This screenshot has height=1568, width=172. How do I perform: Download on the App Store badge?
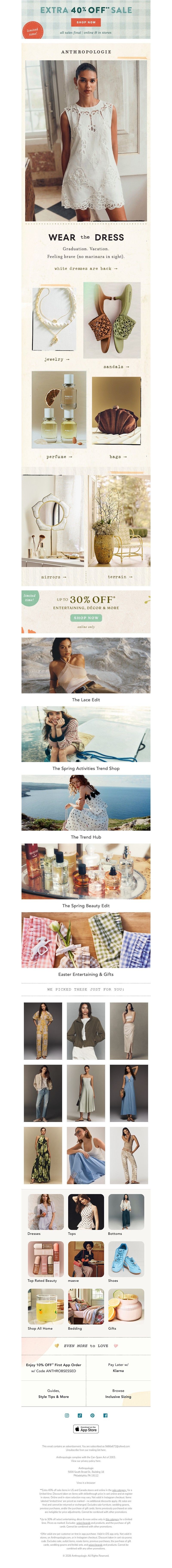point(86,1429)
